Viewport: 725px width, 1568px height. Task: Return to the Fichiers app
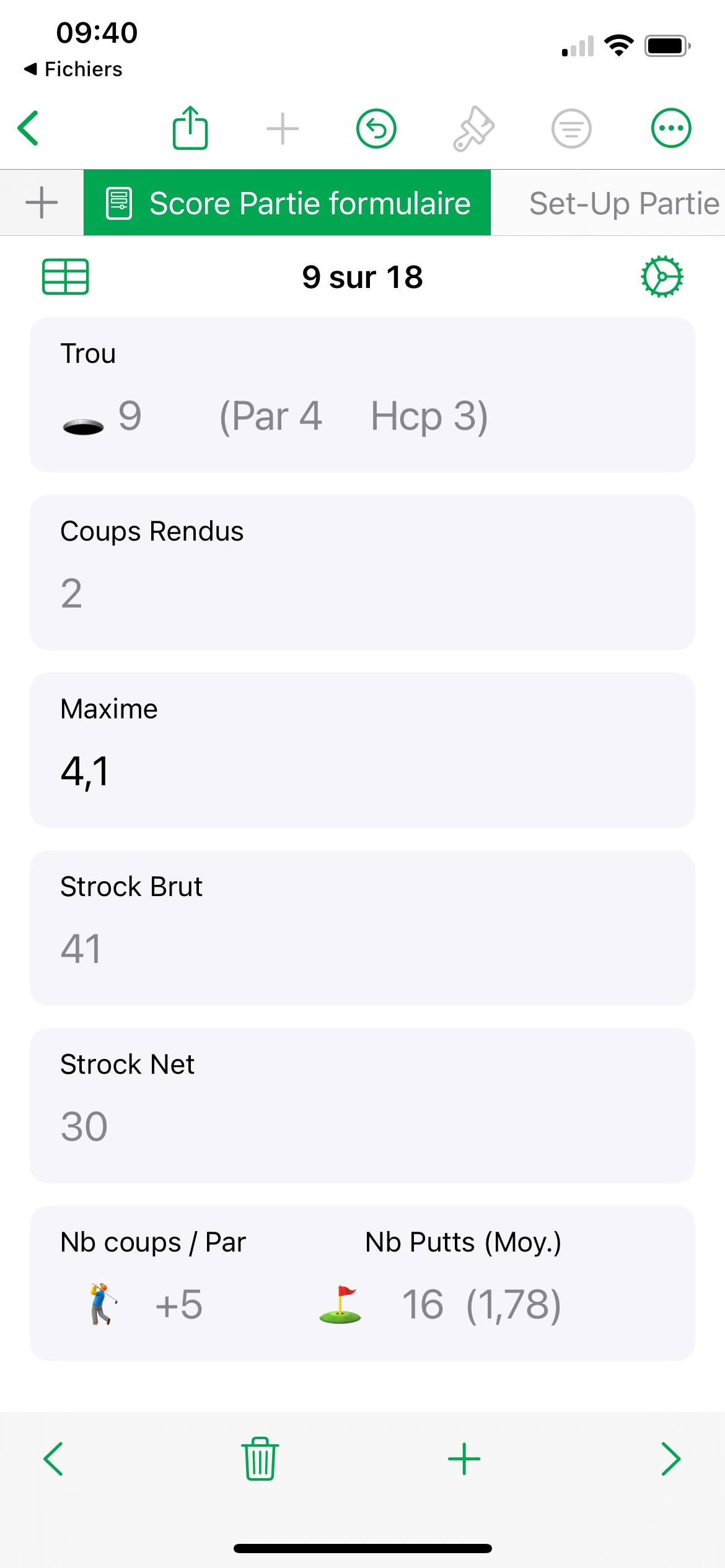point(73,69)
